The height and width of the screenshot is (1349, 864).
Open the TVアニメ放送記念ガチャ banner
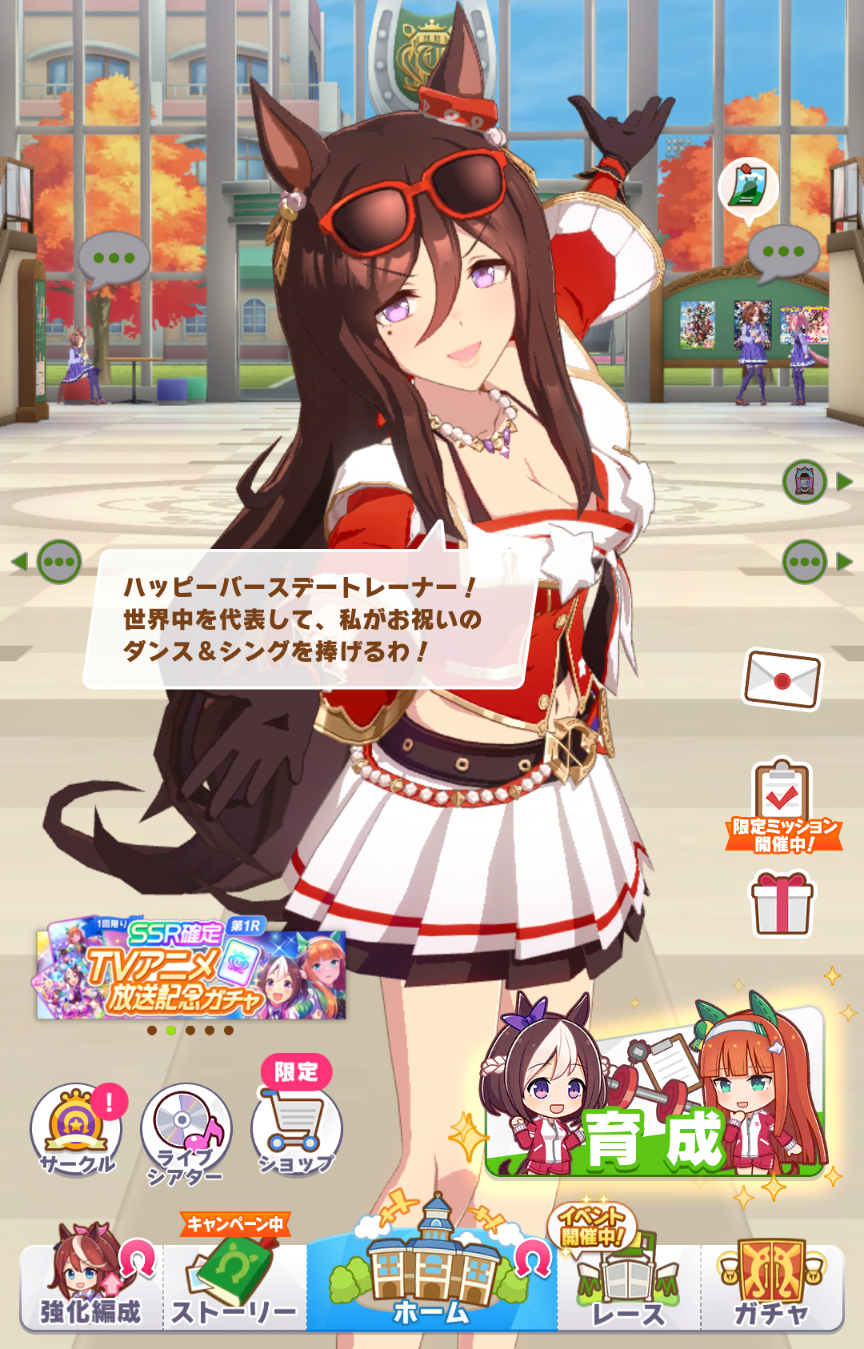coord(191,974)
